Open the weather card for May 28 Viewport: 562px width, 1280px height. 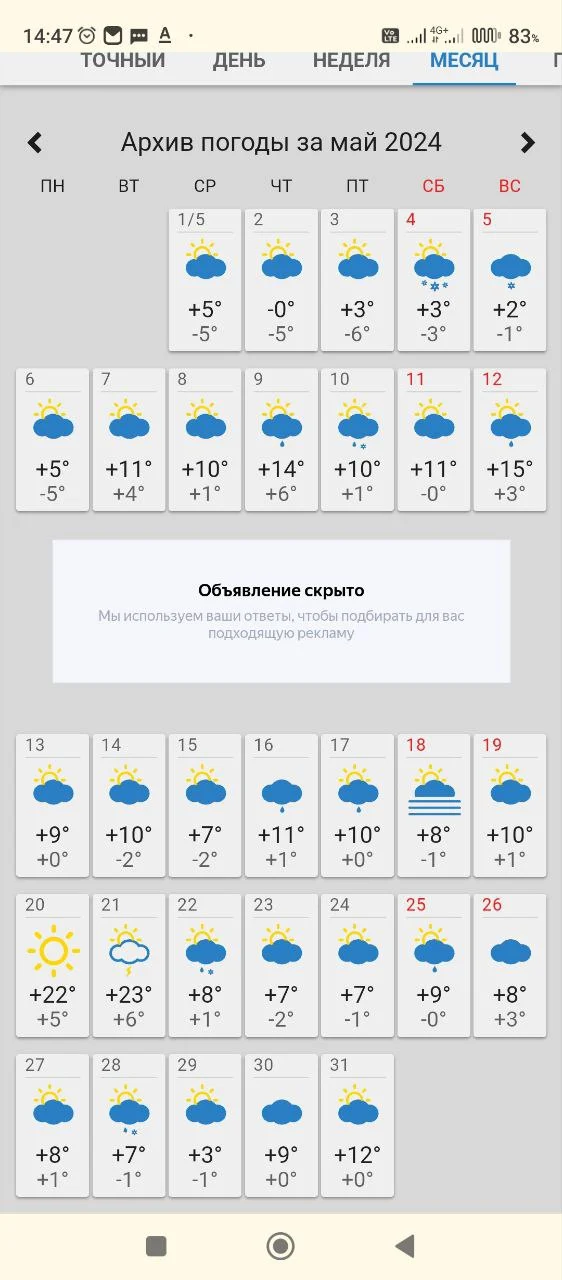coord(129,1124)
